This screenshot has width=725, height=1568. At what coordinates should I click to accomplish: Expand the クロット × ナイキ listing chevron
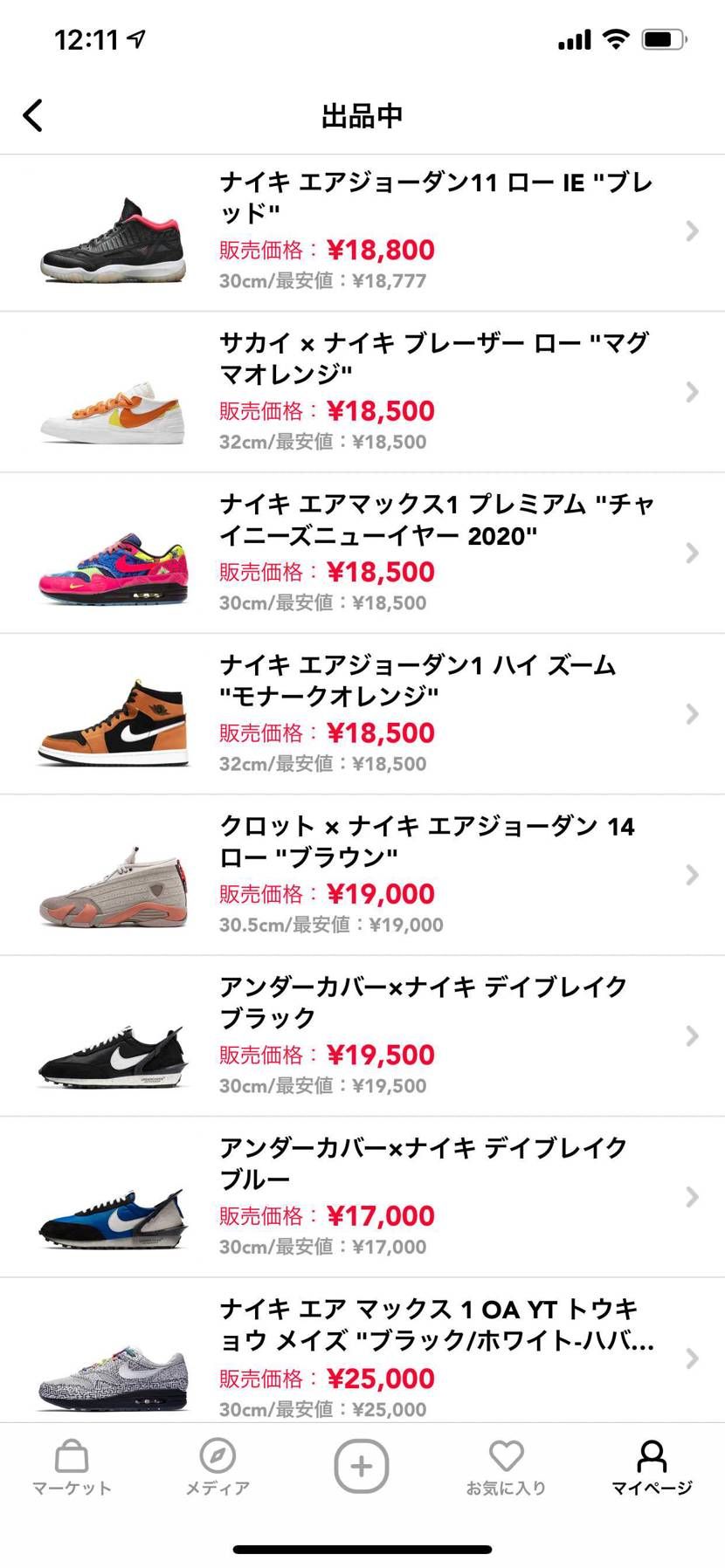point(691,875)
